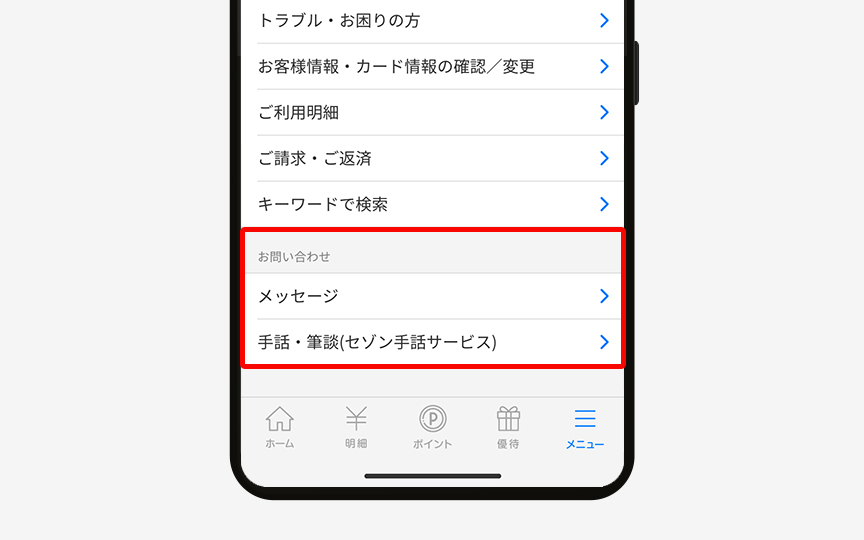Switch to the ホーム tab

(x=280, y=427)
